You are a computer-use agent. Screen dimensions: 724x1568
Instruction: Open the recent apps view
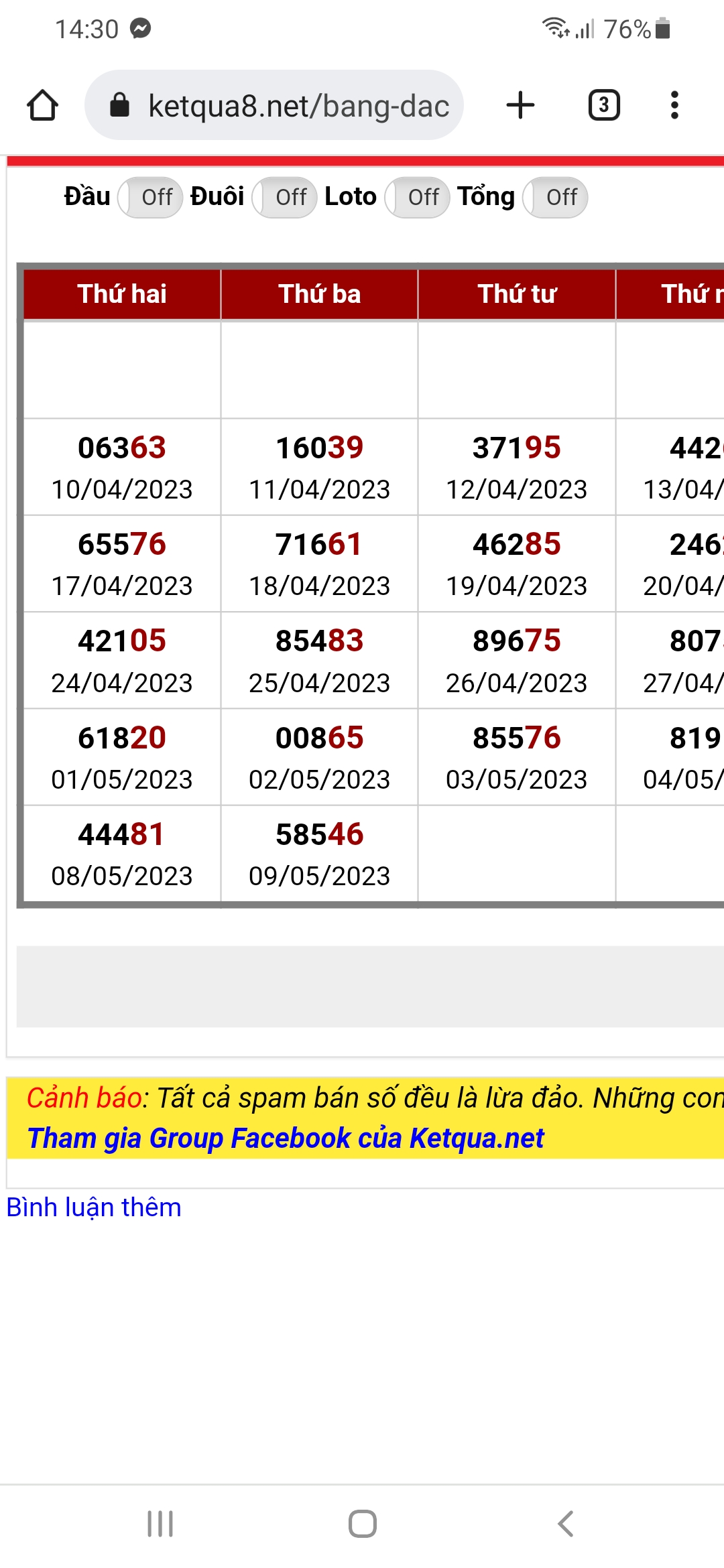pos(160,1524)
